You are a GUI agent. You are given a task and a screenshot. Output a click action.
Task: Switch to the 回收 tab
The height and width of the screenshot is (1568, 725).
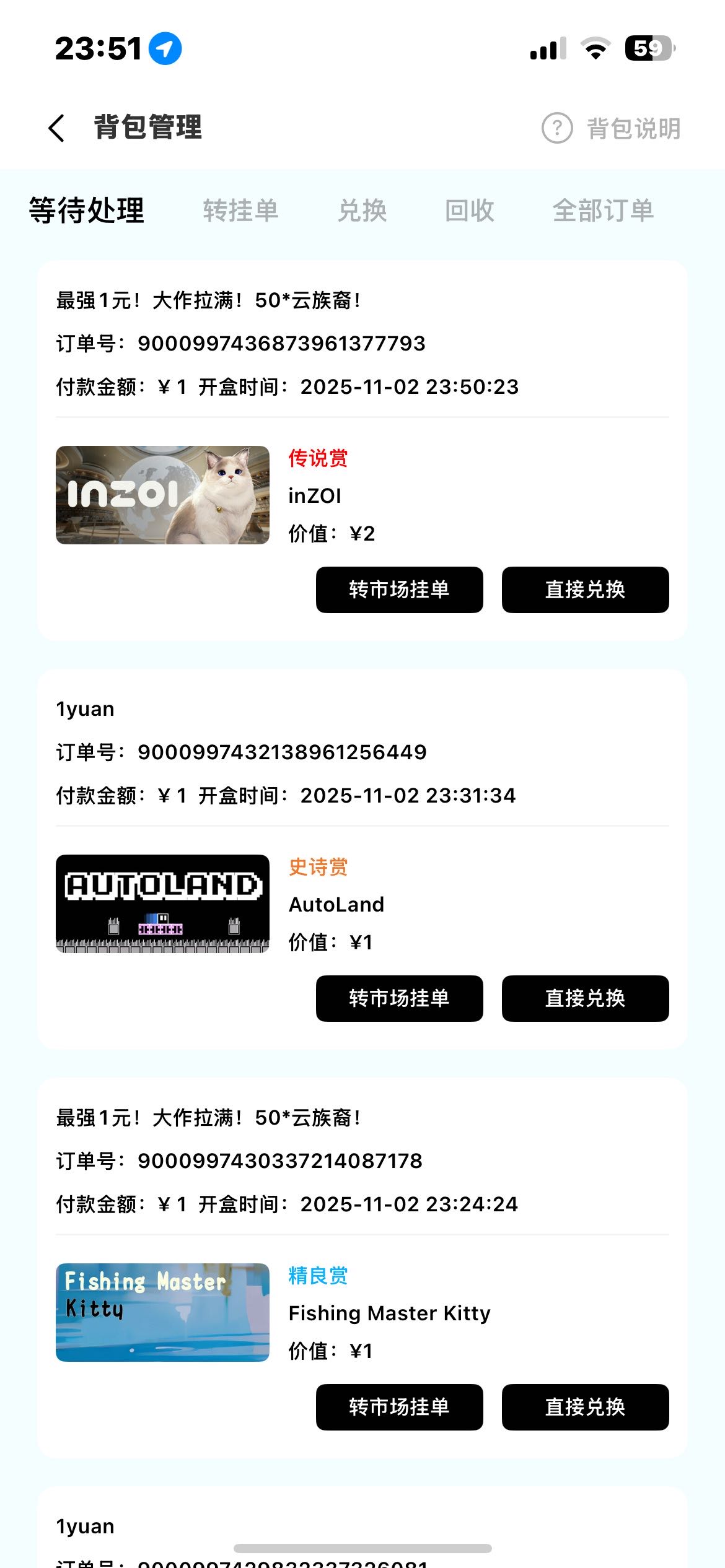pyautogui.click(x=470, y=211)
